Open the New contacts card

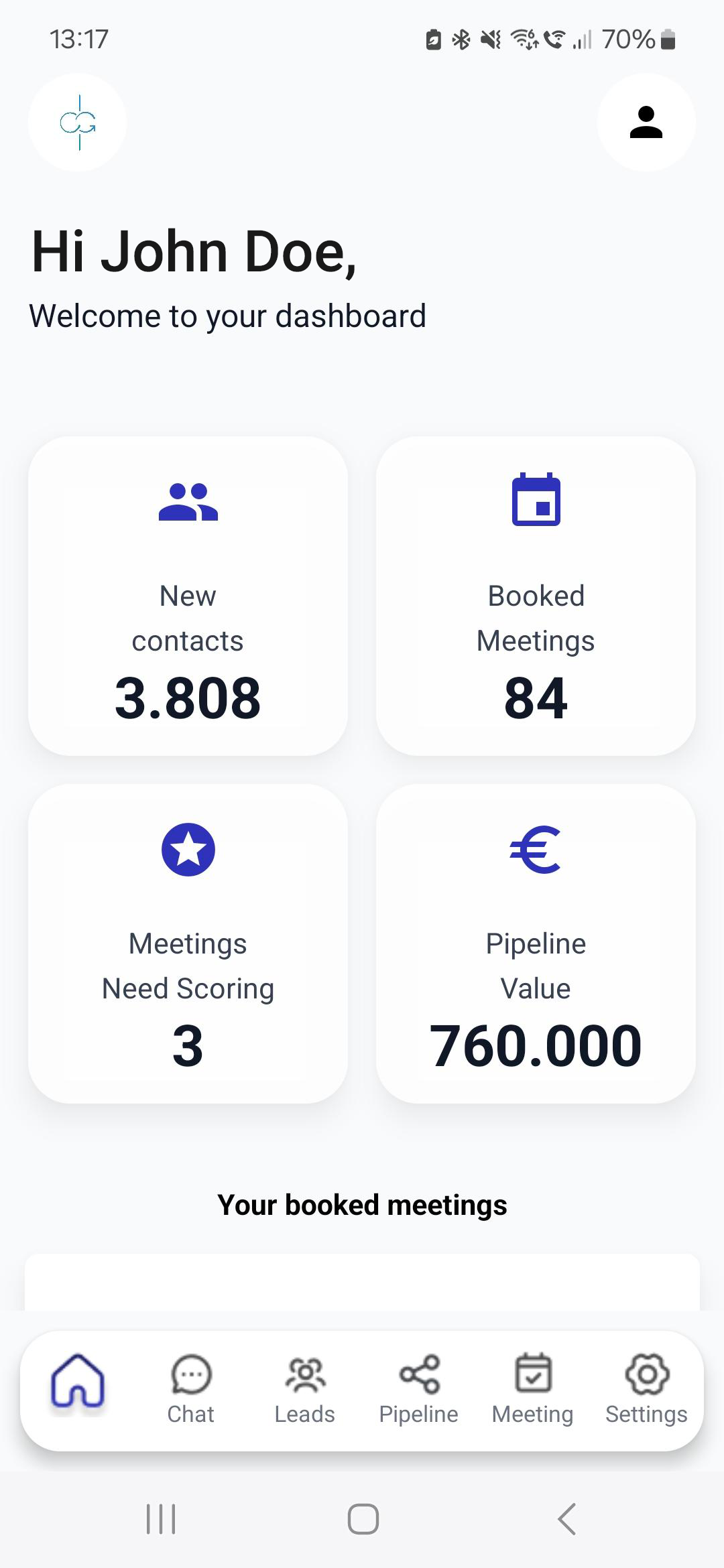click(188, 596)
